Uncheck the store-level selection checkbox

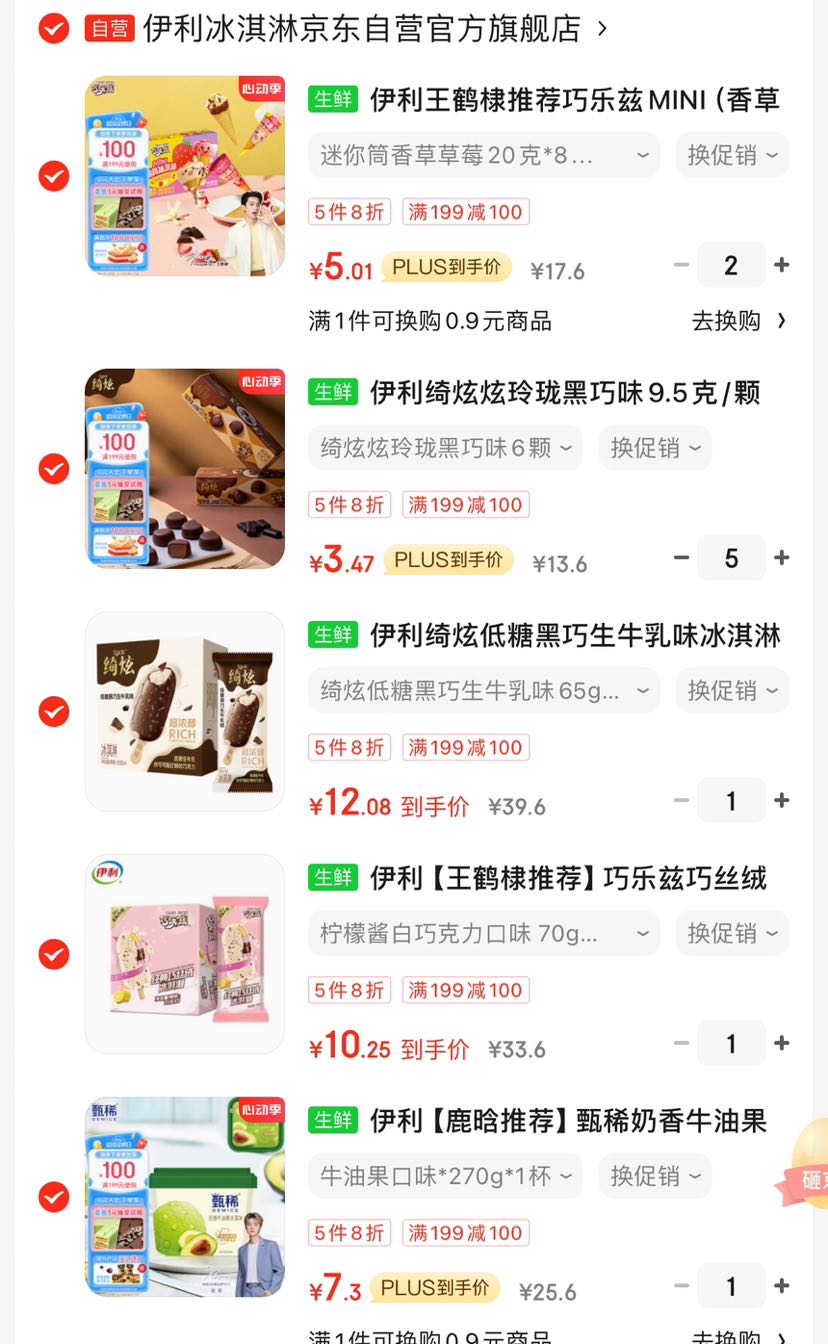(x=53, y=29)
